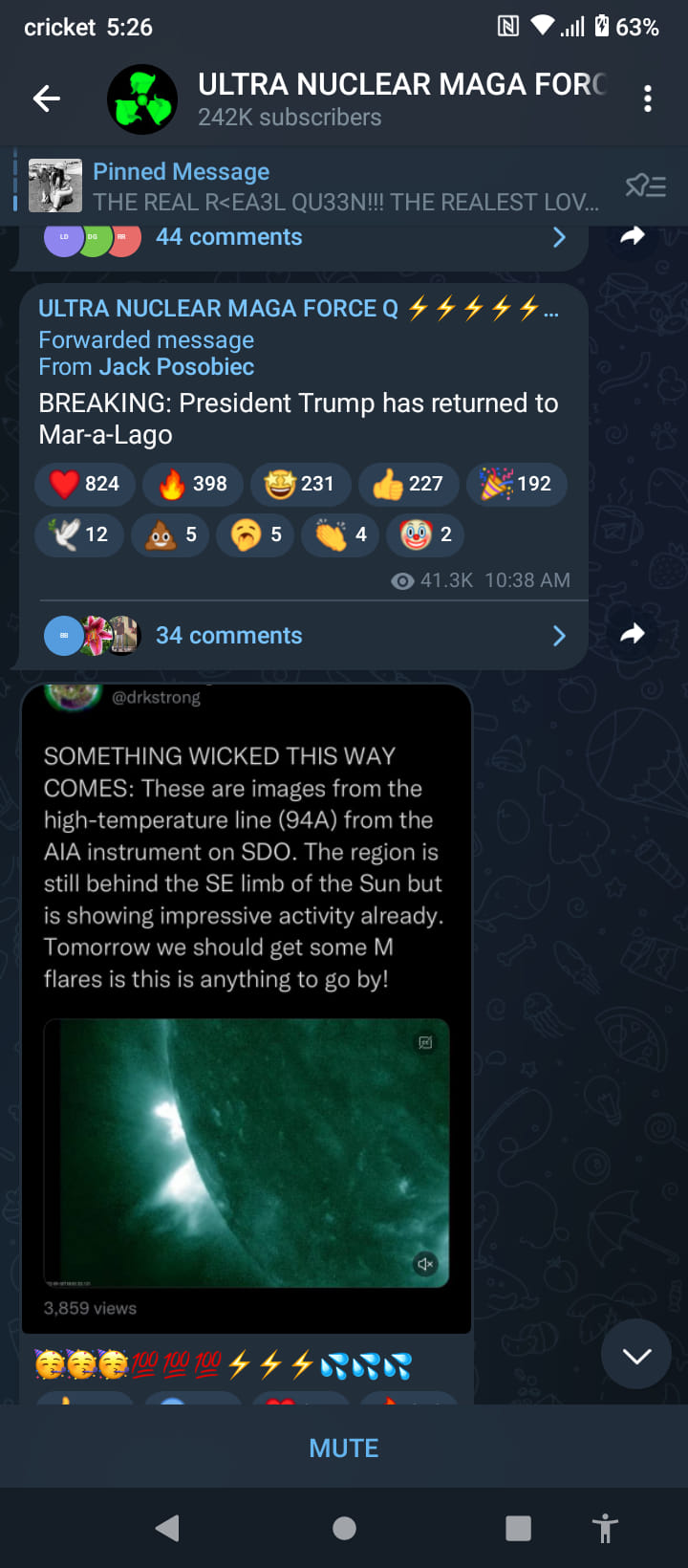This screenshot has height=1568, width=688.
Task: Go back from the channel
Action: tap(46, 98)
